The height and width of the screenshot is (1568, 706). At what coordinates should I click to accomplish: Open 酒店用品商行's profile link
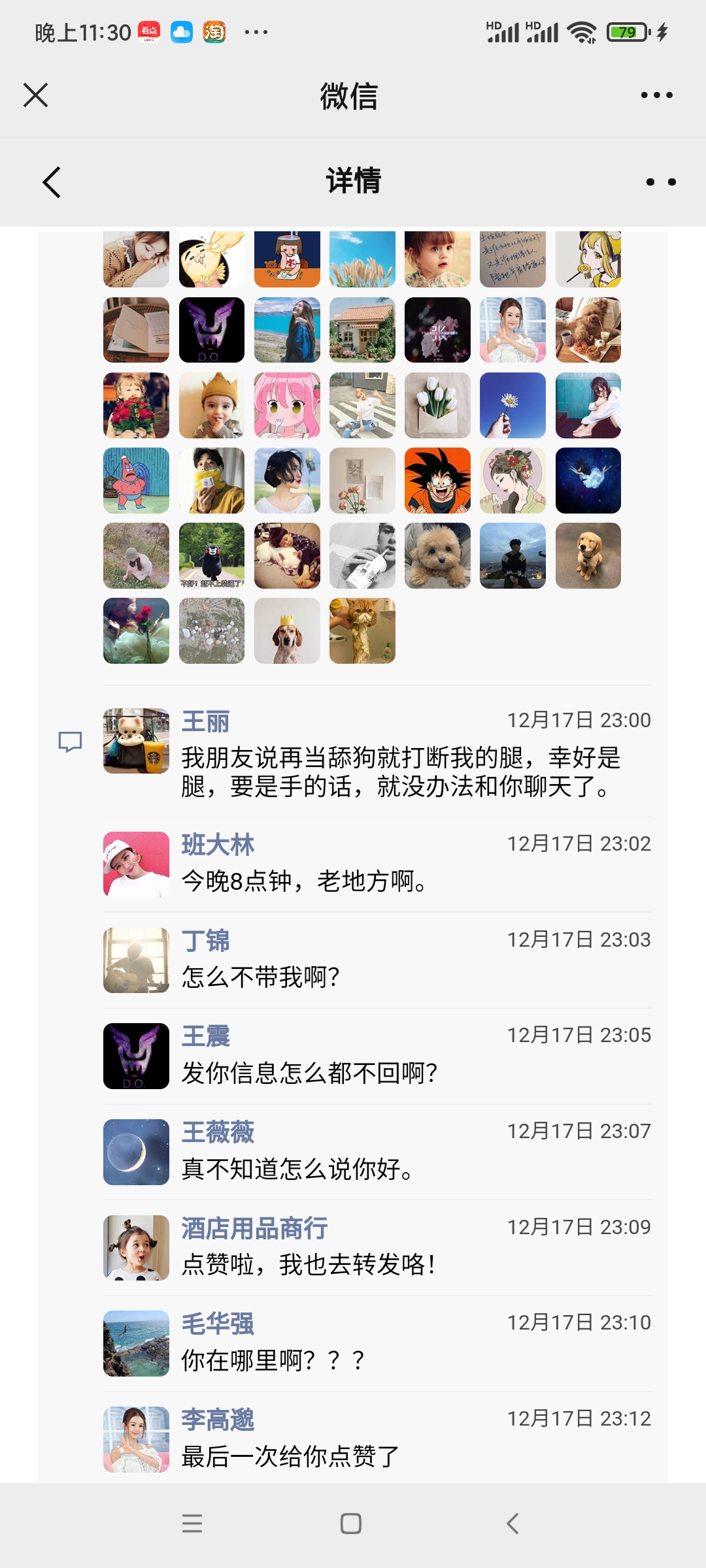[x=254, y=1228]
